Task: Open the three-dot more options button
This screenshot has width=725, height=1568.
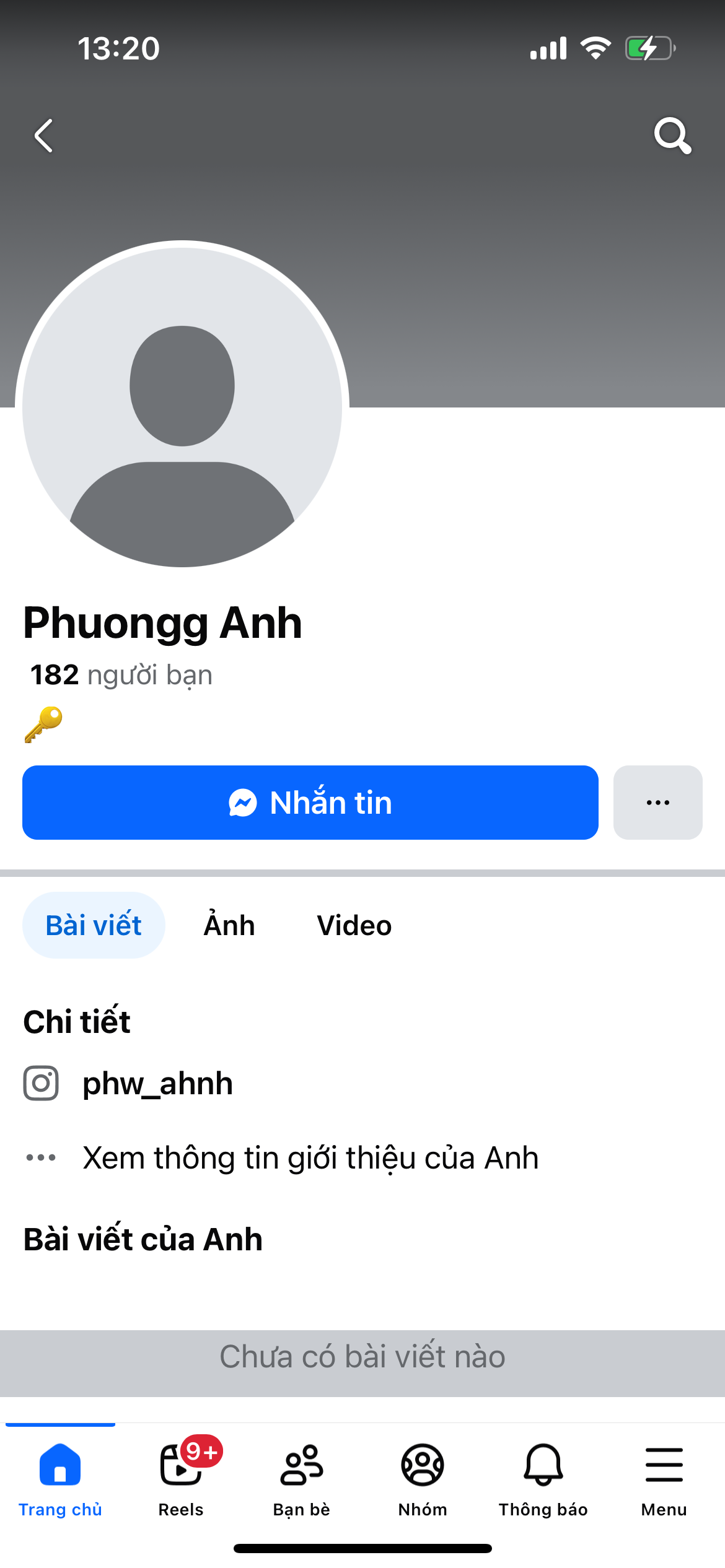Action: (x=658, y=803)
